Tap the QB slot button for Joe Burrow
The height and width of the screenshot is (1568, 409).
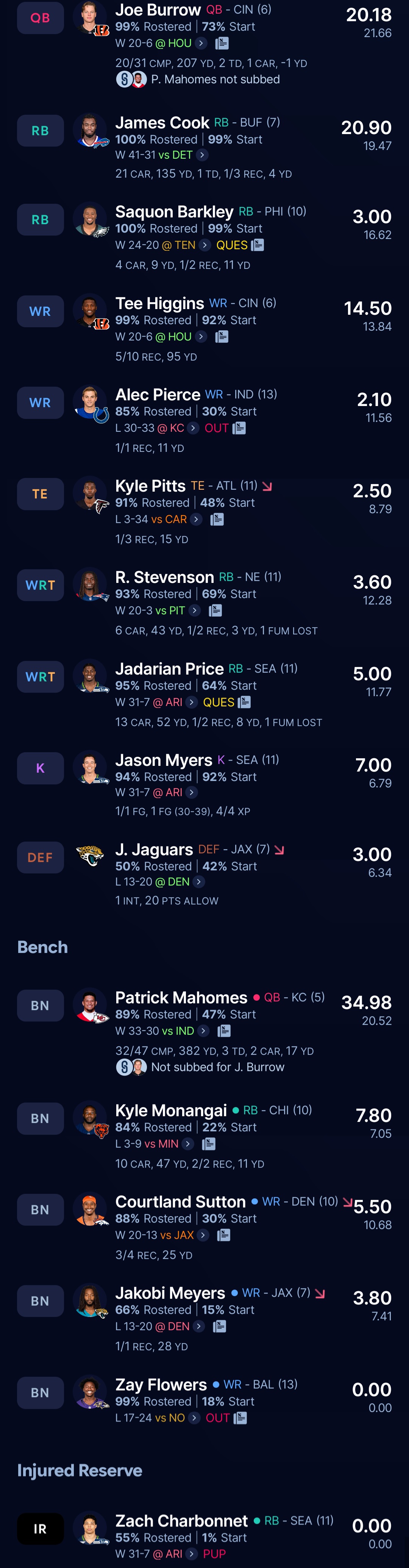point(40,18)
